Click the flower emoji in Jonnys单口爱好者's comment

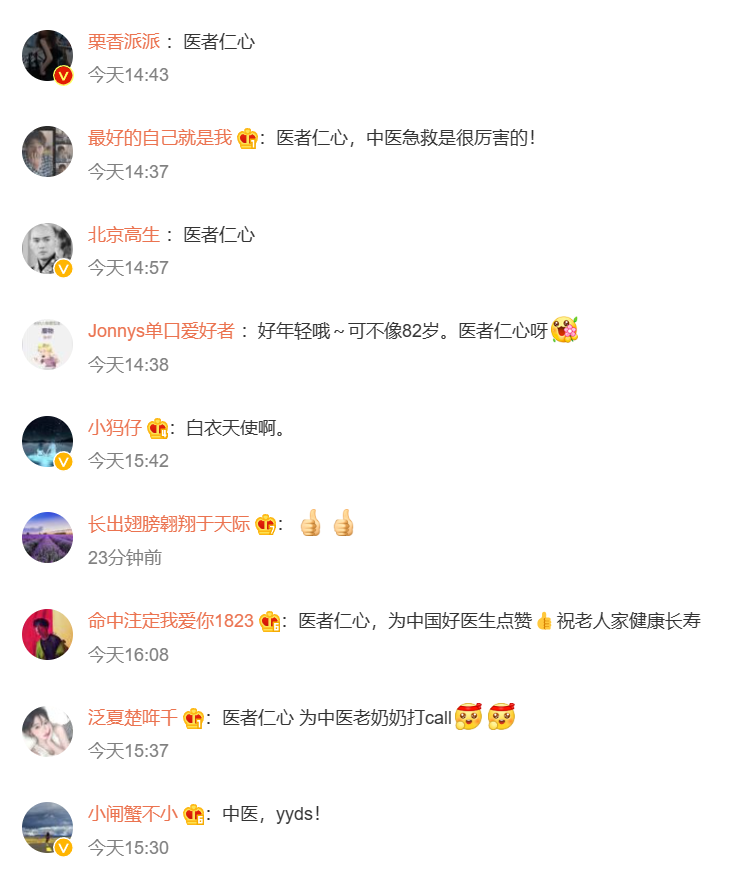coord(566,329)
